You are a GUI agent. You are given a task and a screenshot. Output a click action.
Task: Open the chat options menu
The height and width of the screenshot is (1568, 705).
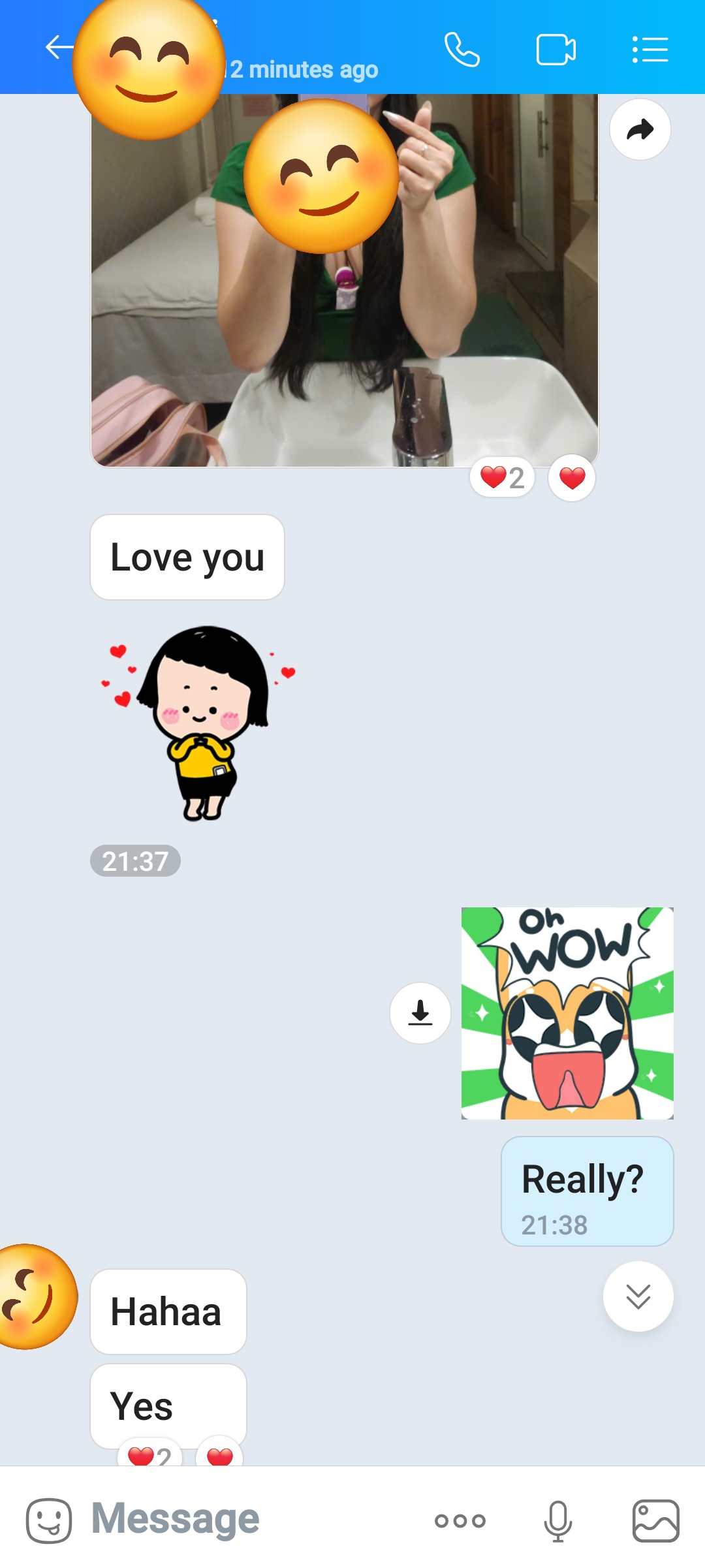[x=650, y=50]
